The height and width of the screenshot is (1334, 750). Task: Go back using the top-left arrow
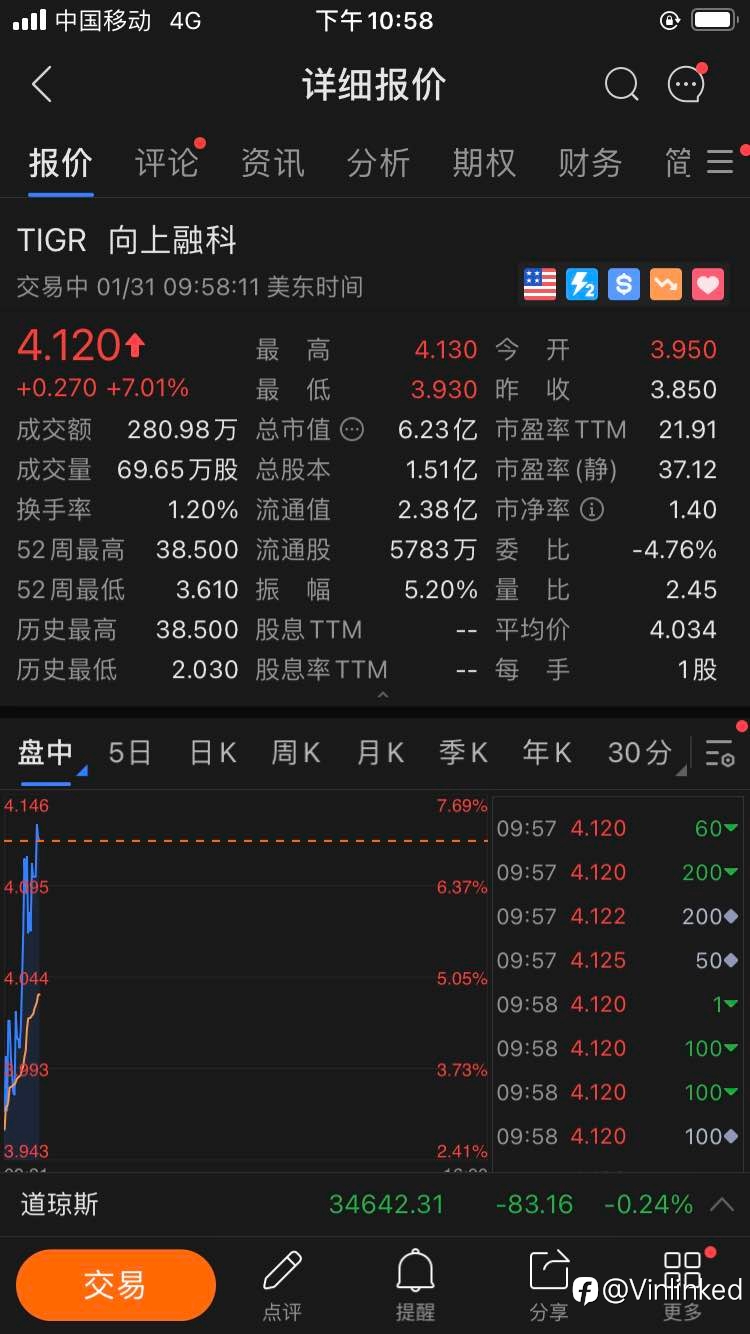42,85
